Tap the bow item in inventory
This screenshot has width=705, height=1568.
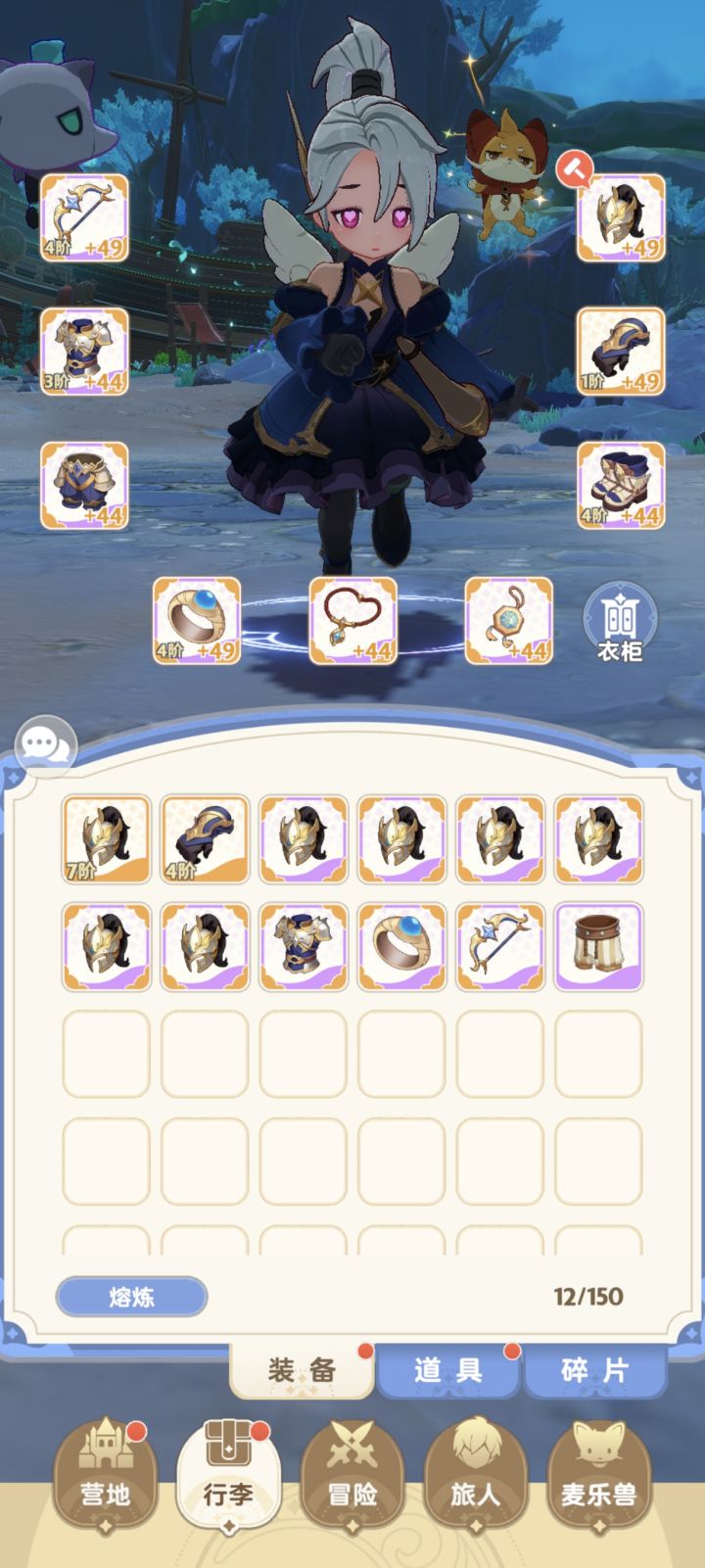pos(500,947)
